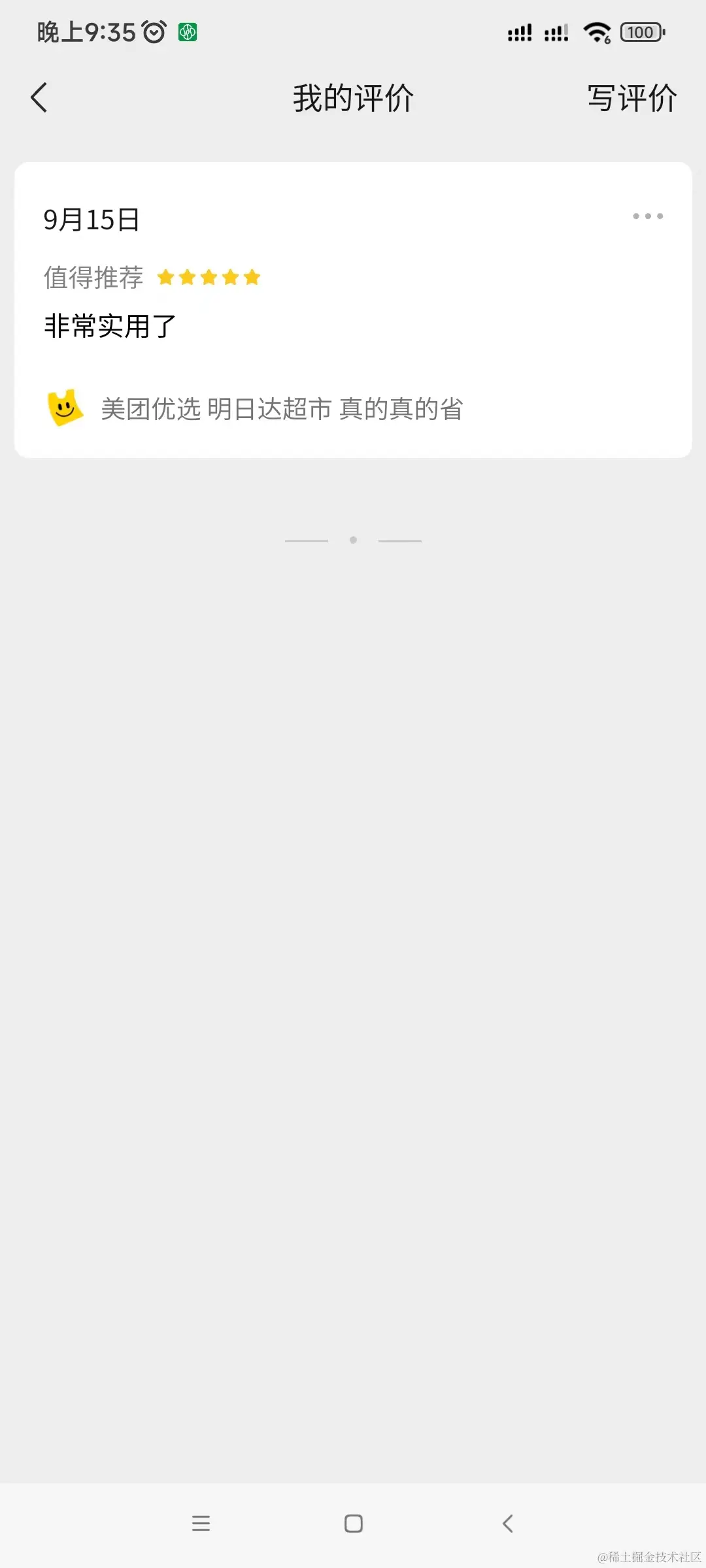Screen dimensions: 706x1568
Task: Open the three-dot menu on 9月15日 review
Action: (x=647, y=216)
